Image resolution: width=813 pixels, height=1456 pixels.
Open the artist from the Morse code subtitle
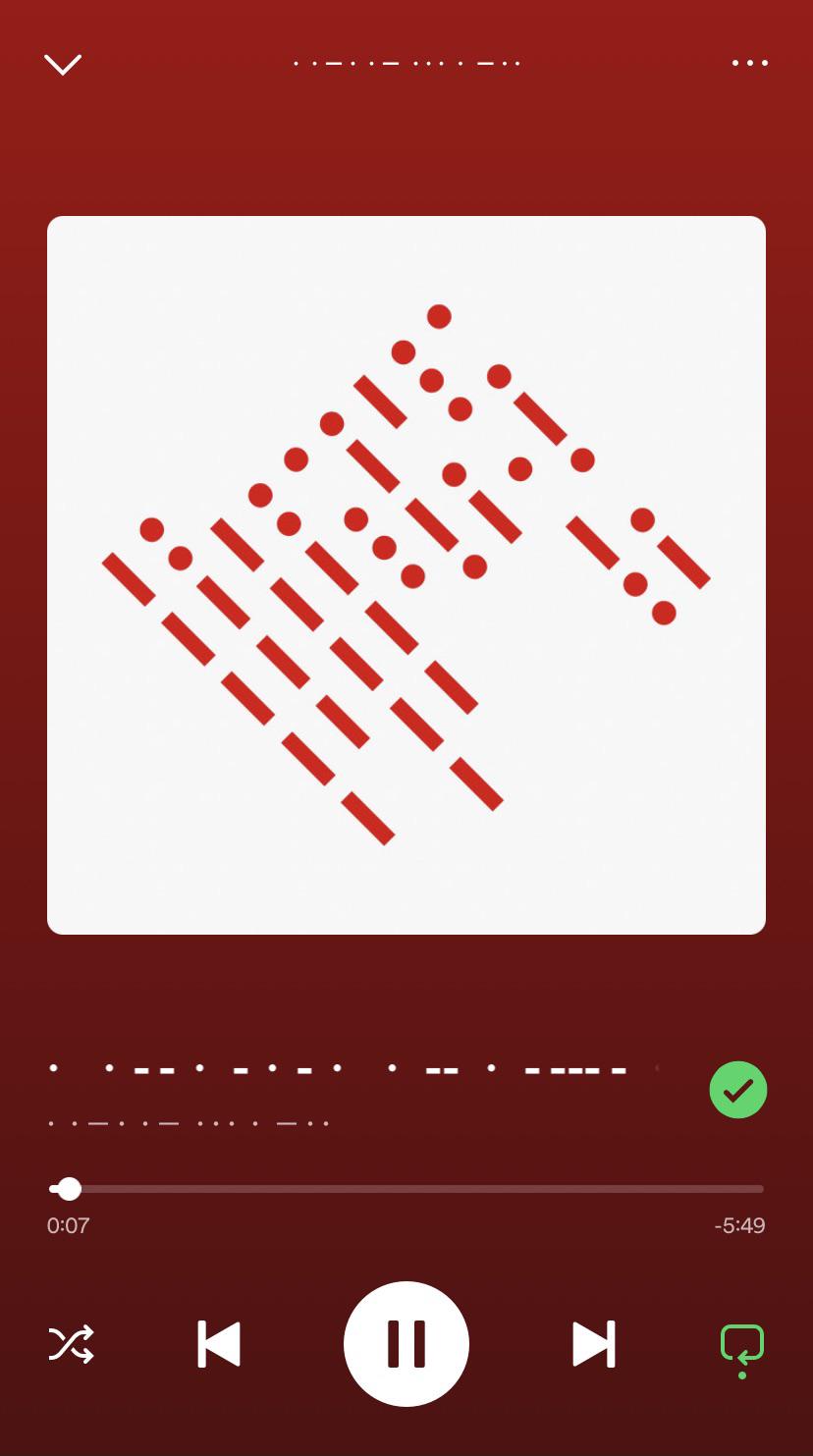tap(189, 1123)
